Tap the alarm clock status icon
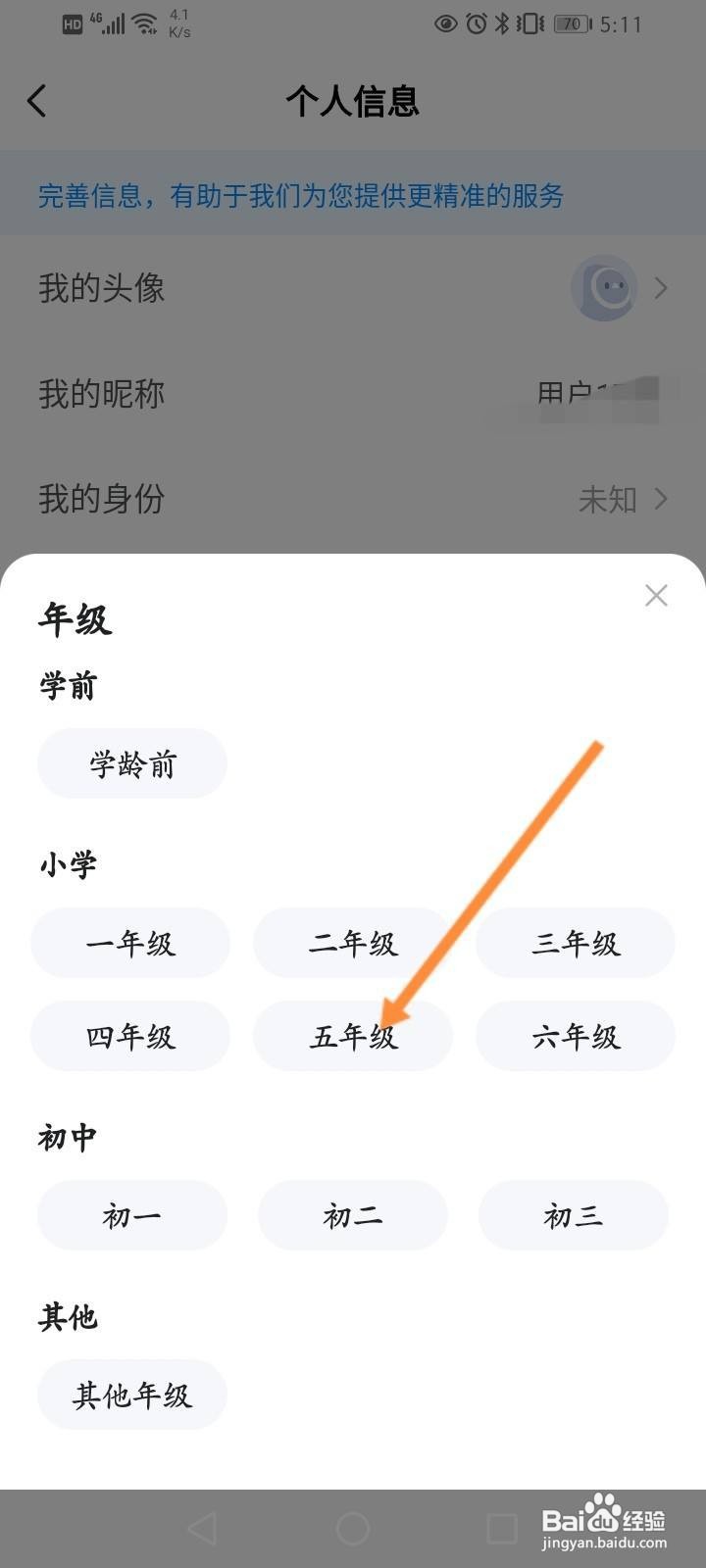Viewport: 706px width, 1568px height. [476, 24]
